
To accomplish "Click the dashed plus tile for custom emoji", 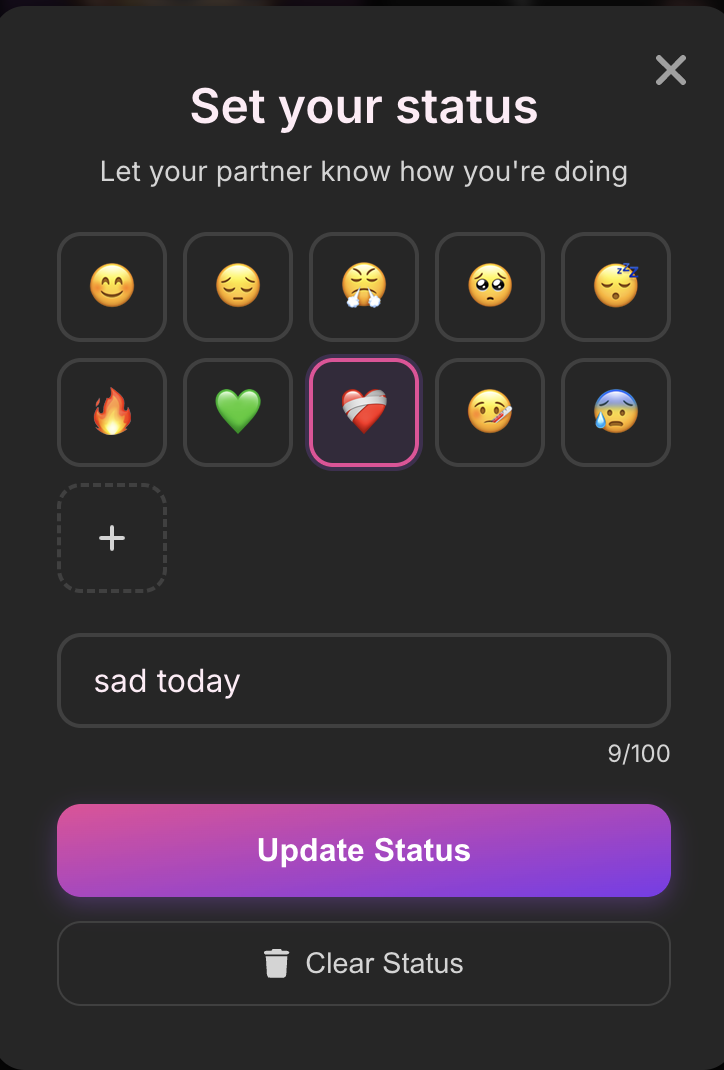I will coord(112,538).
